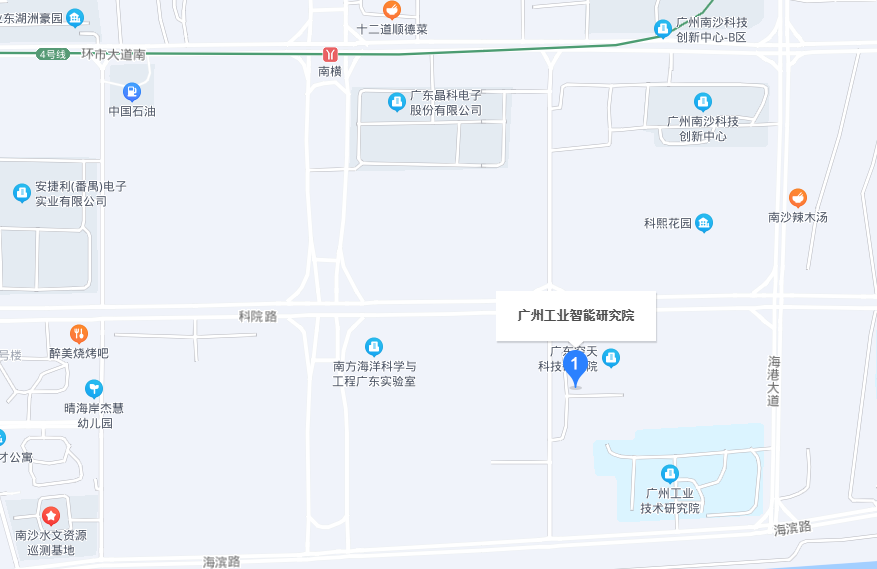The height and width of the screenshot is (569, 877).
Task: Select the 中国石油 gas station marker
Action: pos(132,92)
